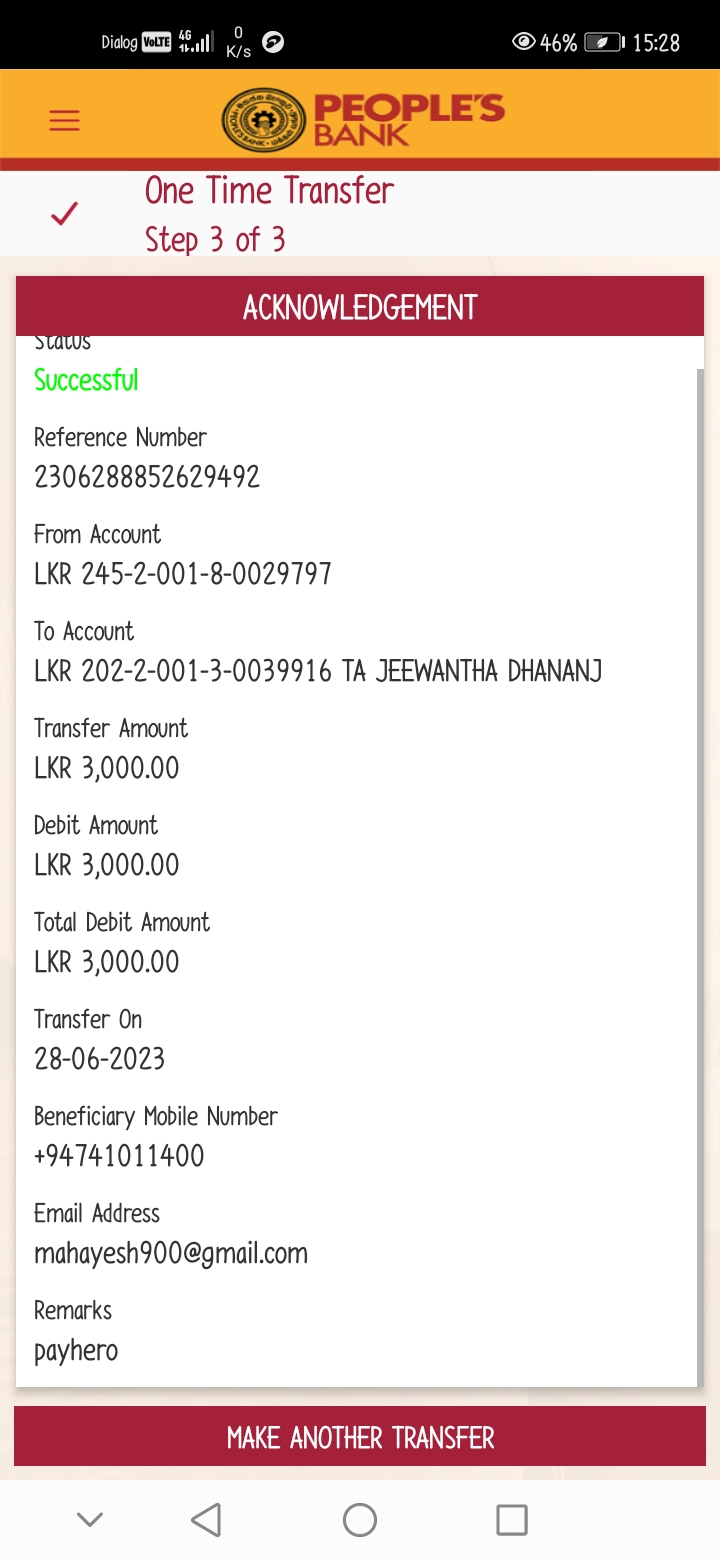This screenshot has width=720, height=1560.
Task: Hide the navigation bar with the down chevron
Action: (x=90, y=1520)
